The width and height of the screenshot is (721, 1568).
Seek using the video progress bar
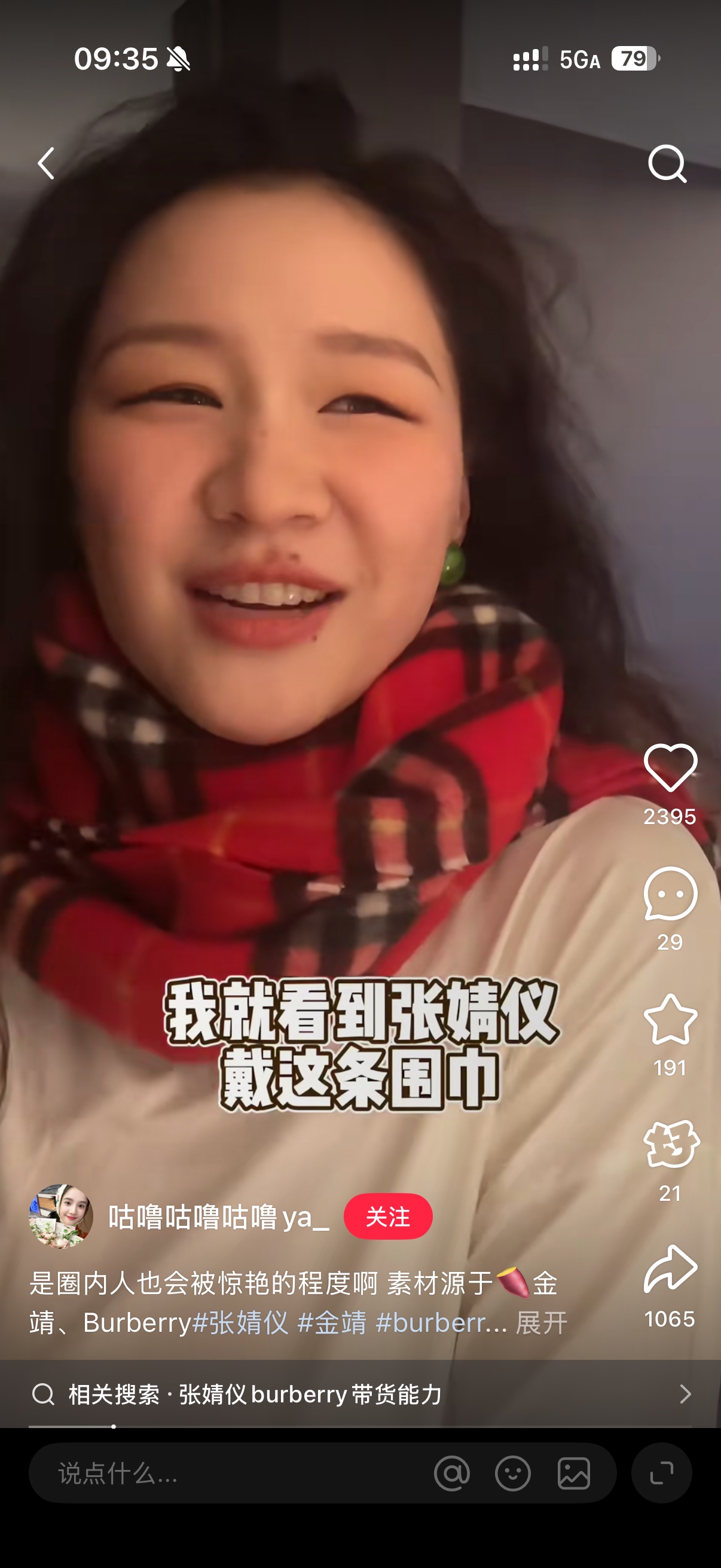[360, 1426]
